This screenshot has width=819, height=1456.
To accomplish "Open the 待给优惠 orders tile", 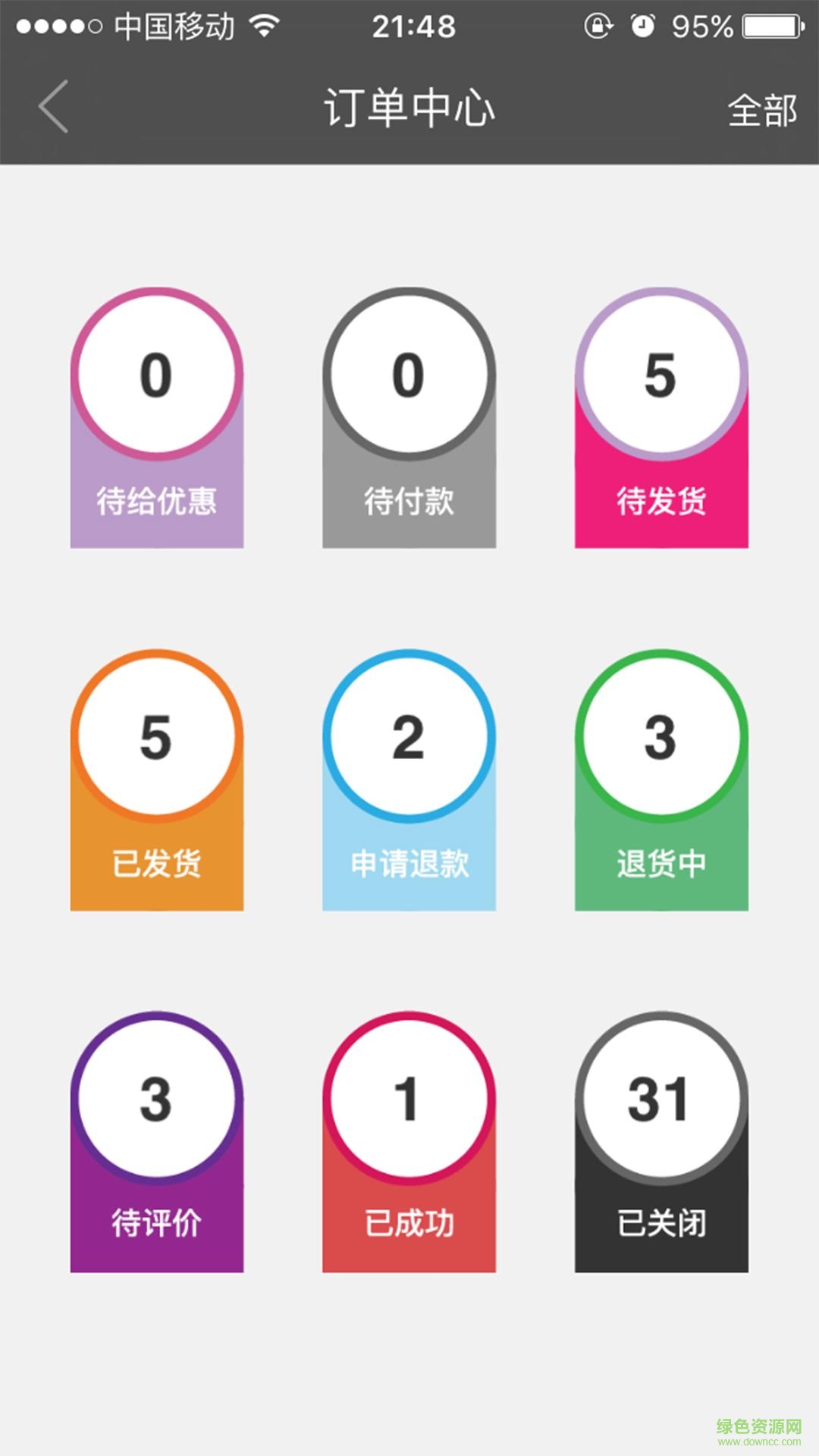I will pyautogui.click(x=157, y=419).
